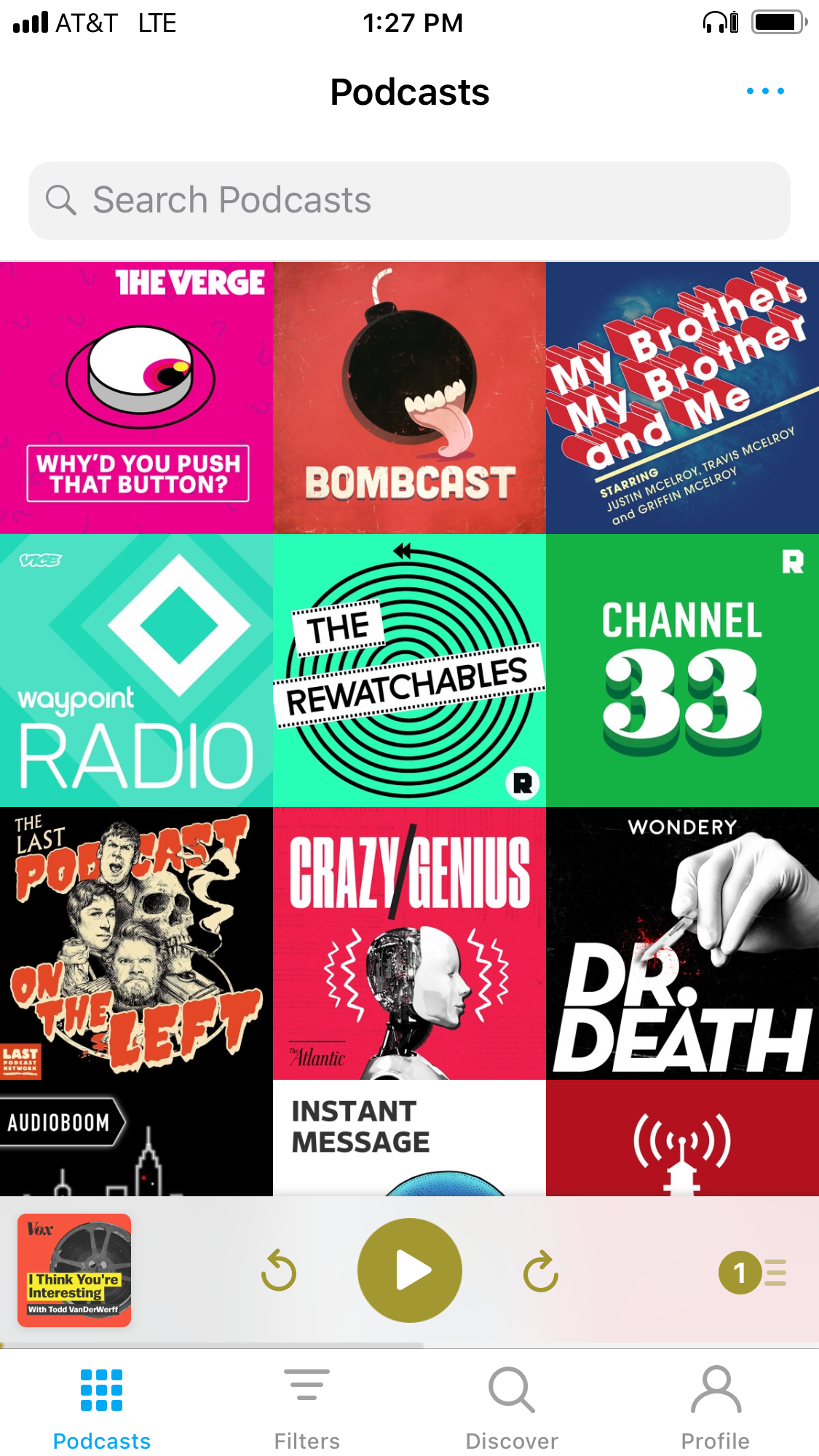Switch to the Filters tab
The height and width of the screenshot is (1456, 819).
click(306, 1408)
